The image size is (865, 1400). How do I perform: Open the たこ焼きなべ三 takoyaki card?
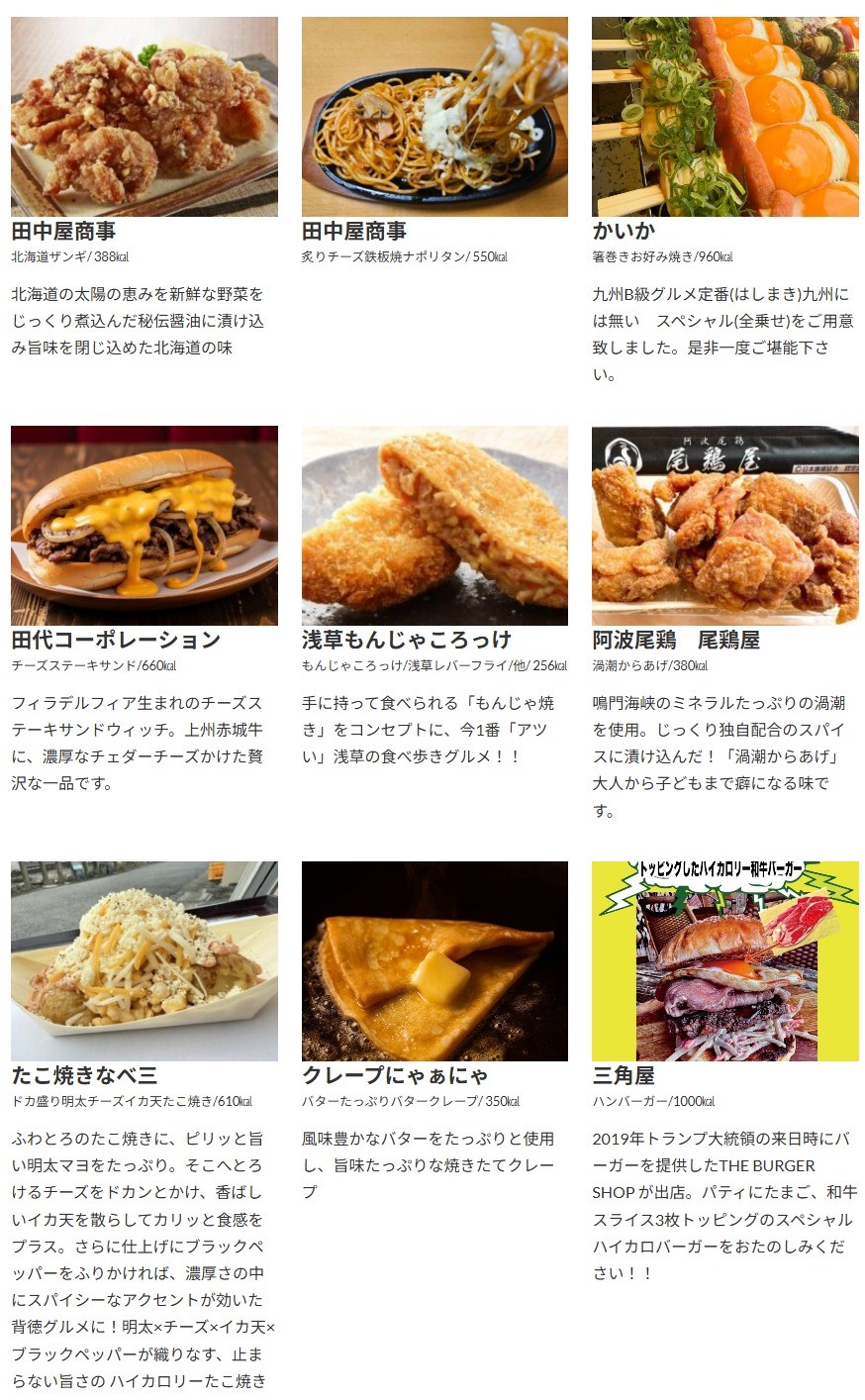[x=144, y=961]
